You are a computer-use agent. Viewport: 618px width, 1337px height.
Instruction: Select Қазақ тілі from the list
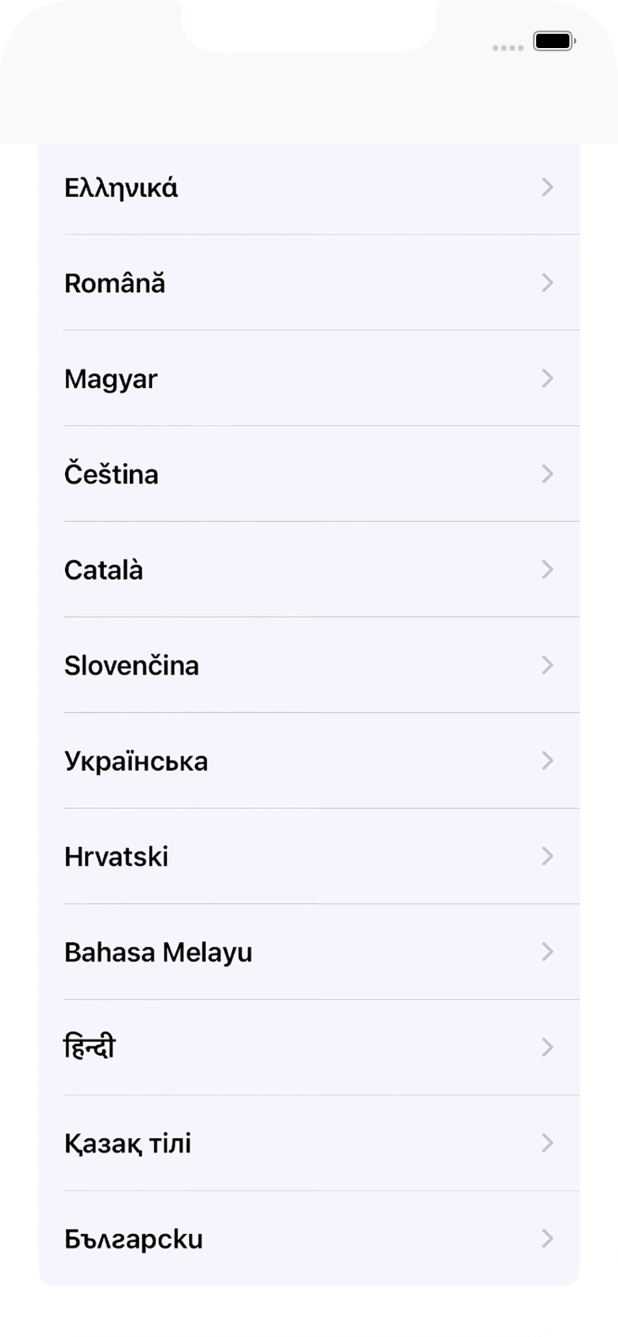(308, 1143)
